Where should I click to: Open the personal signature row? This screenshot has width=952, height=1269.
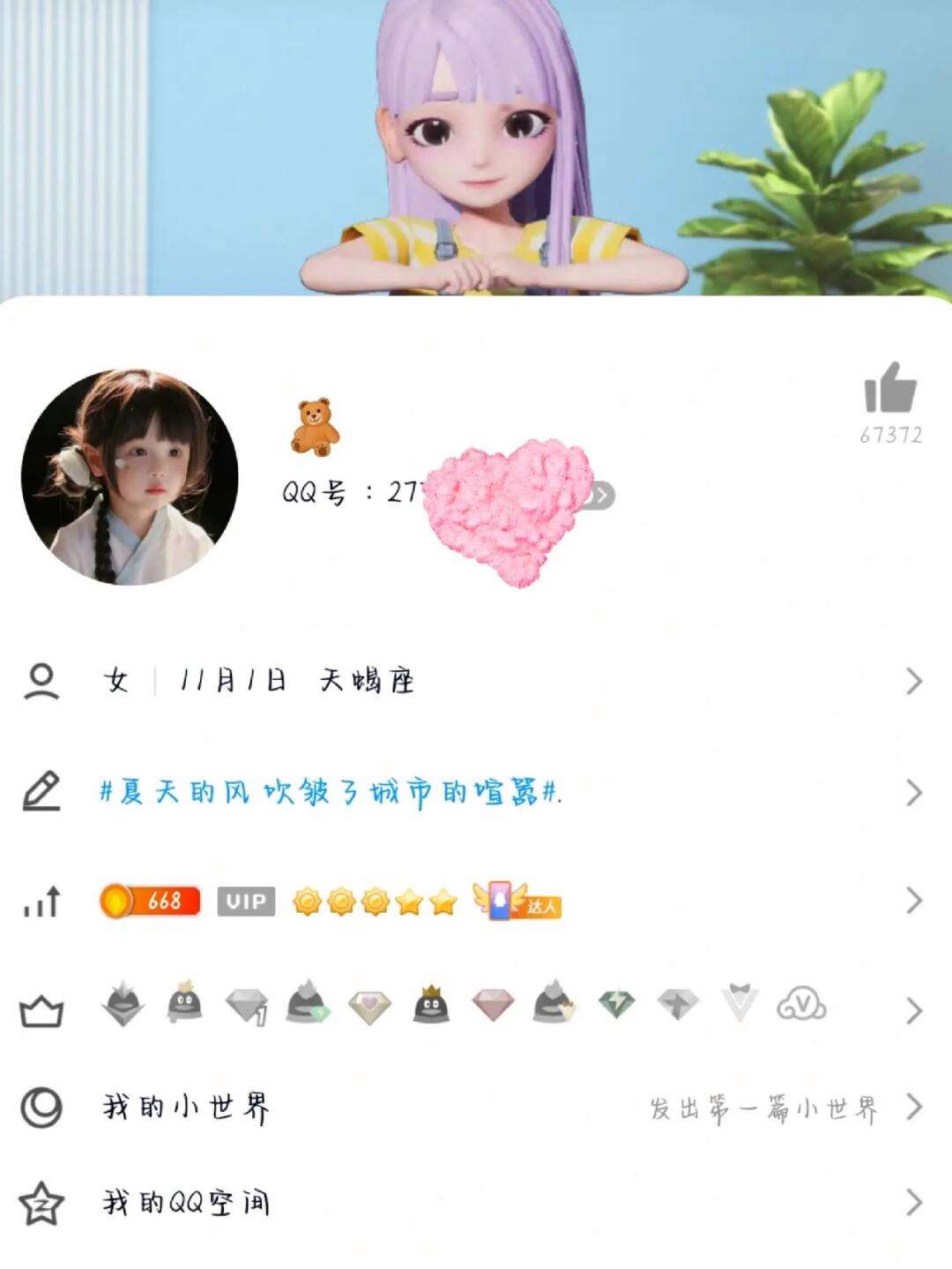pos(476,793)
